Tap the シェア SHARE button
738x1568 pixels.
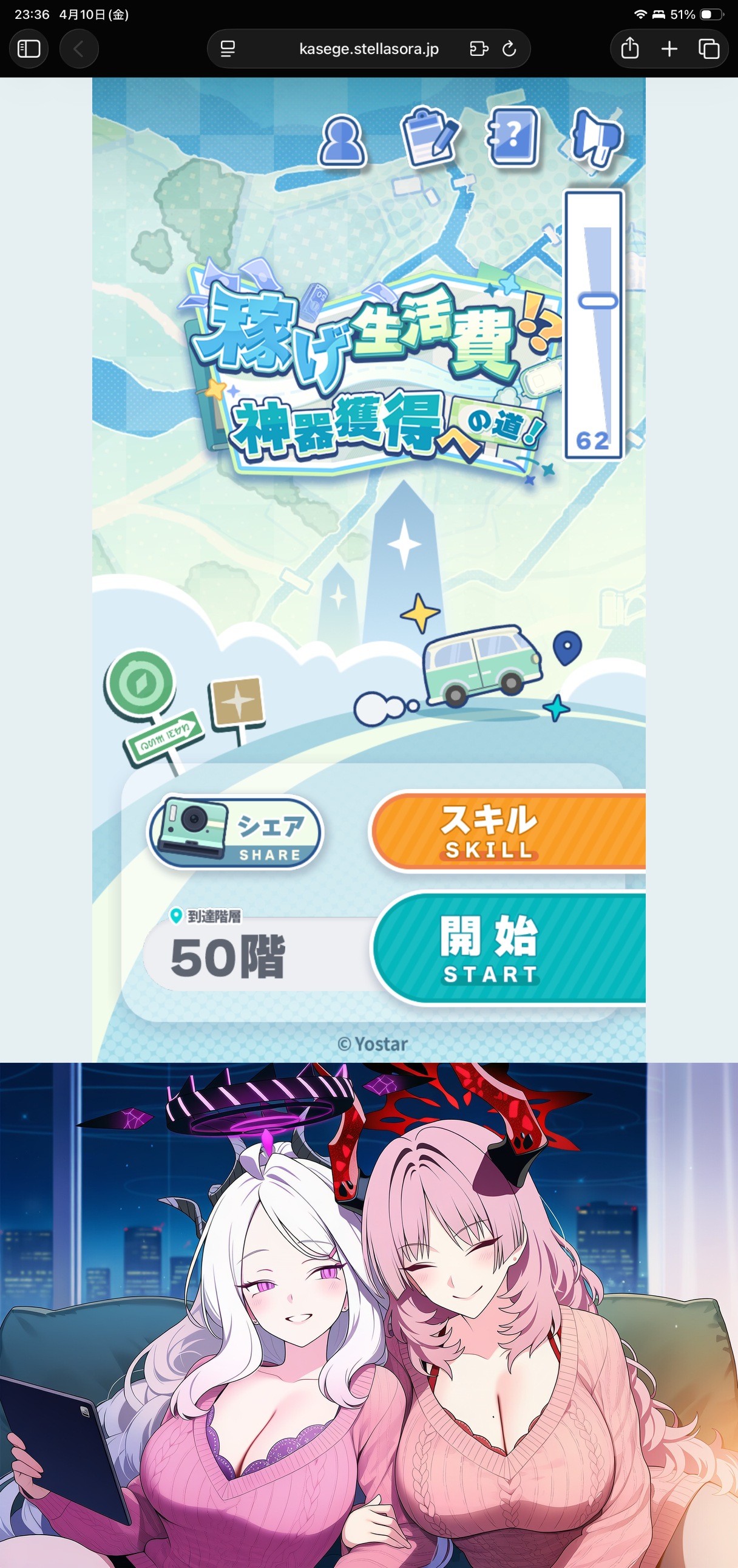tap(236, 831)
